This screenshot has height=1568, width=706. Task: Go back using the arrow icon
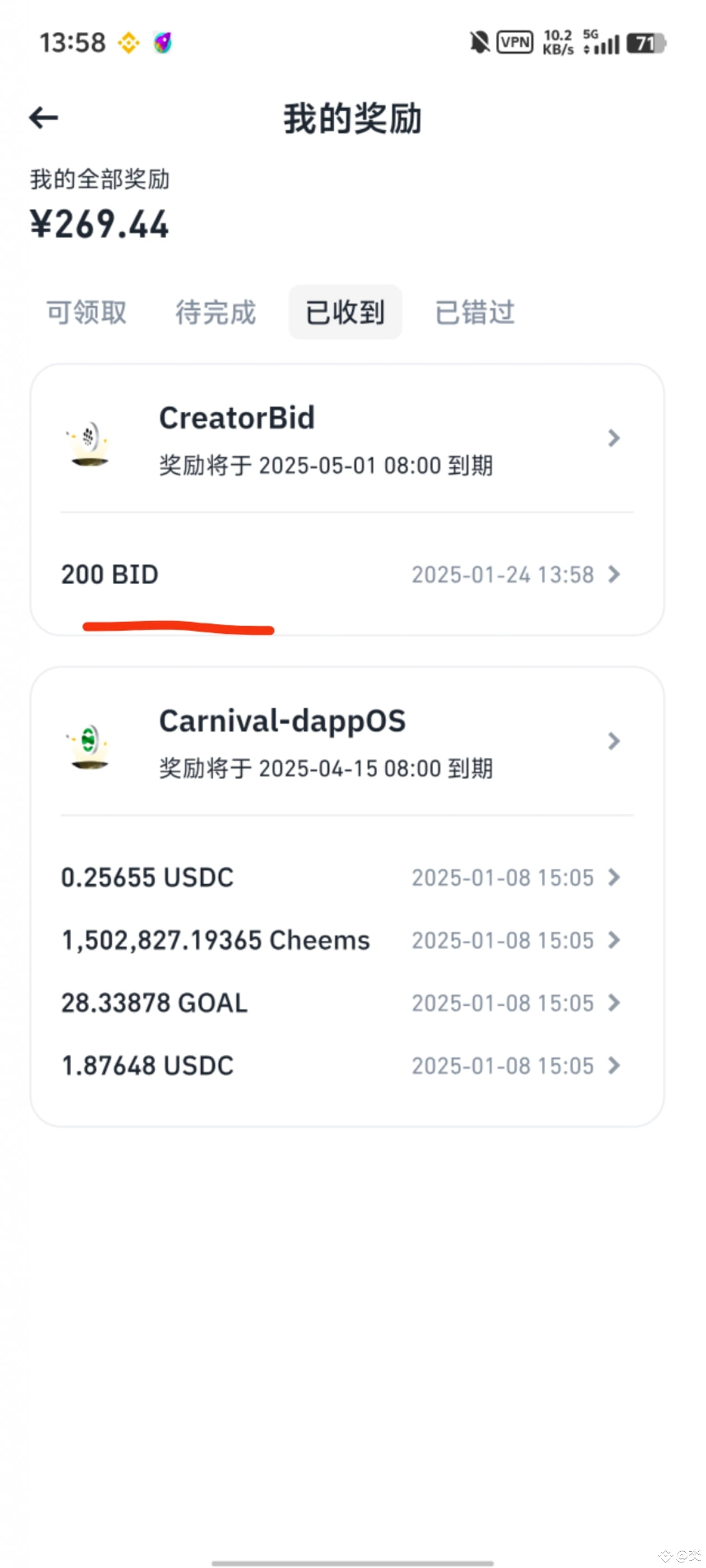click(x=44, y=118)
